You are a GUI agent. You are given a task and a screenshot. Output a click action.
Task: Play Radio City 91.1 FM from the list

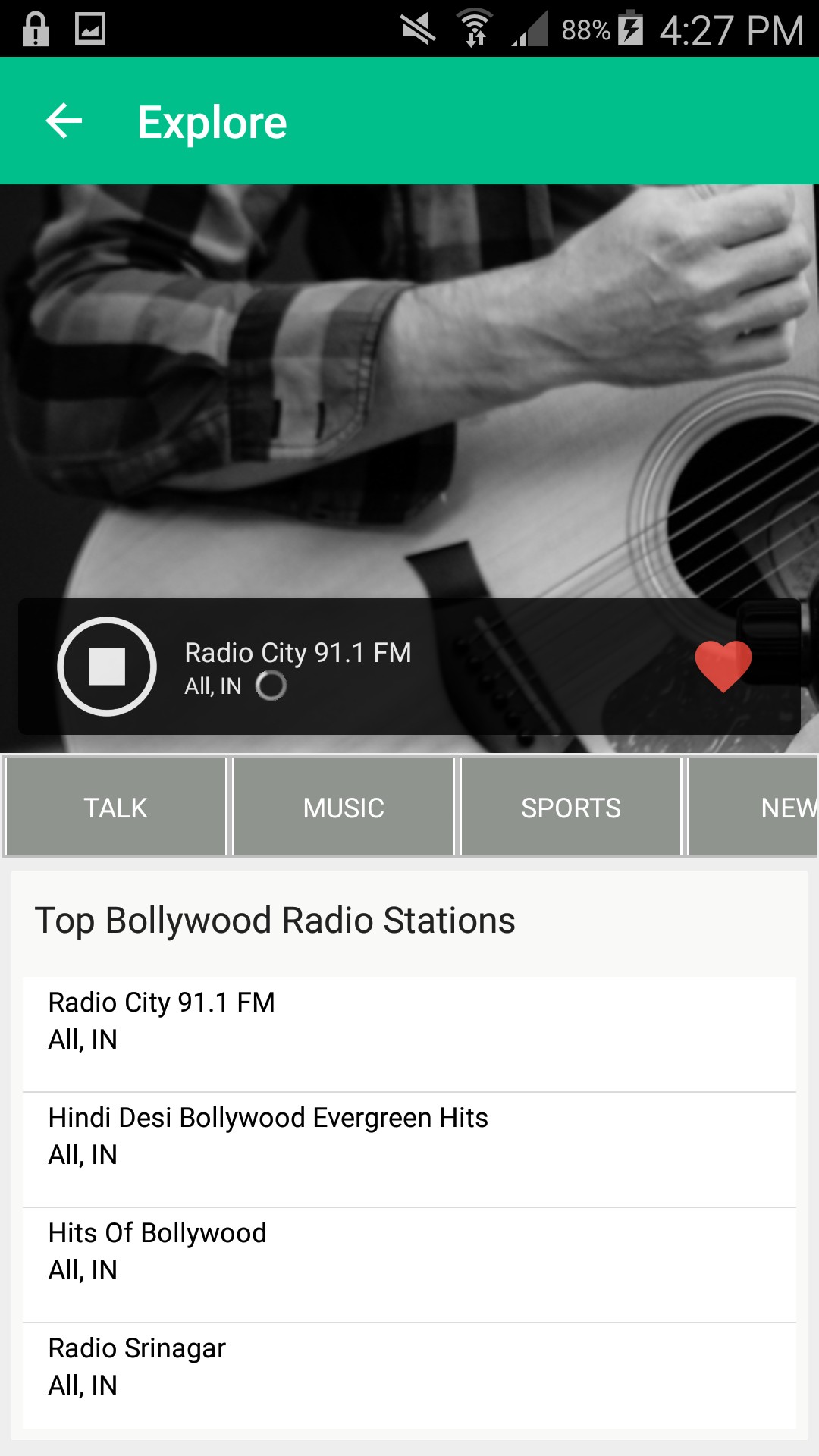pyautogui.click(x=409, y=1034)
